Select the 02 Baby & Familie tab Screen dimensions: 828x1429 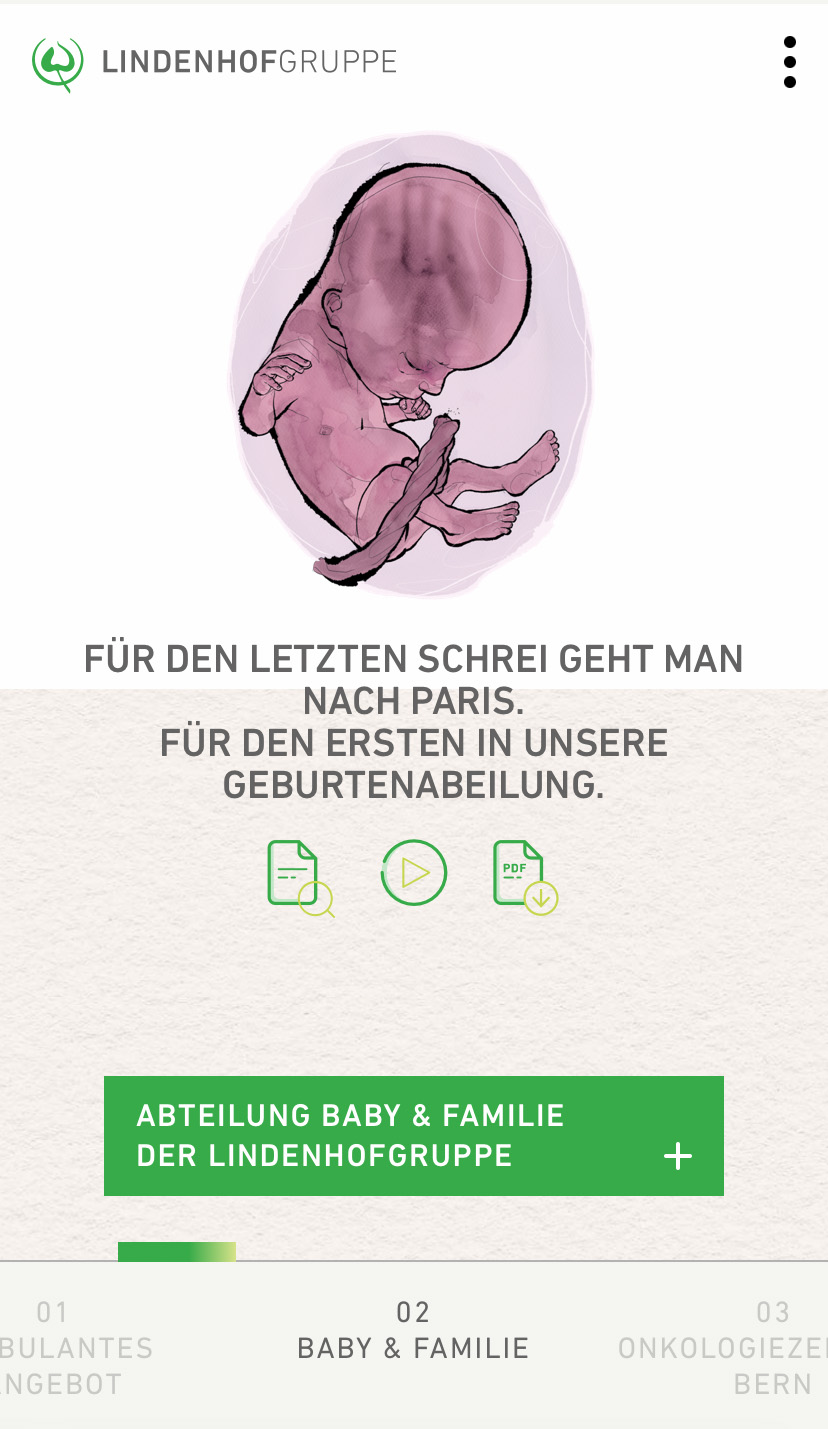(413, 1331)
